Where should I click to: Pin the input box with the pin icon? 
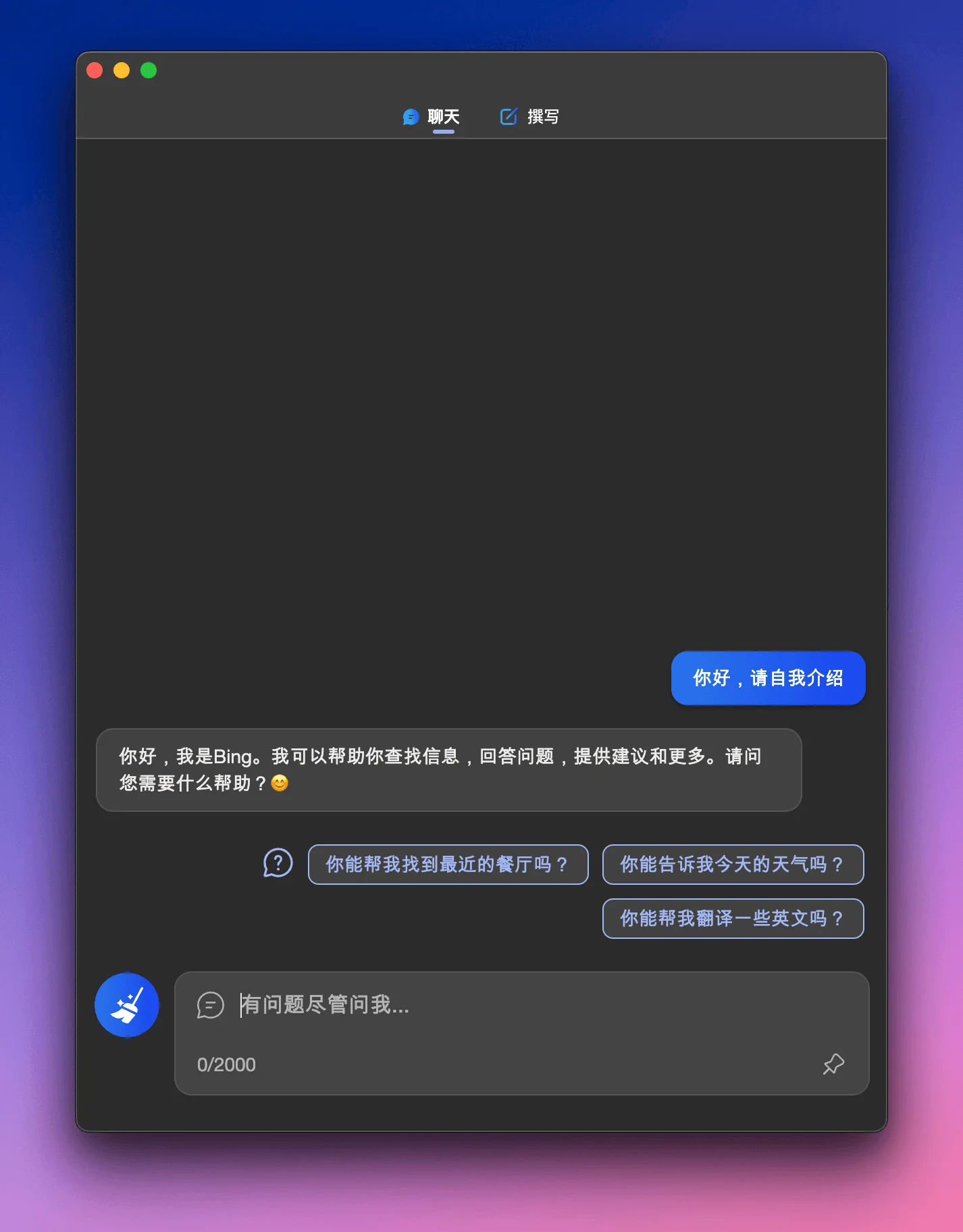click(833, 1064)
